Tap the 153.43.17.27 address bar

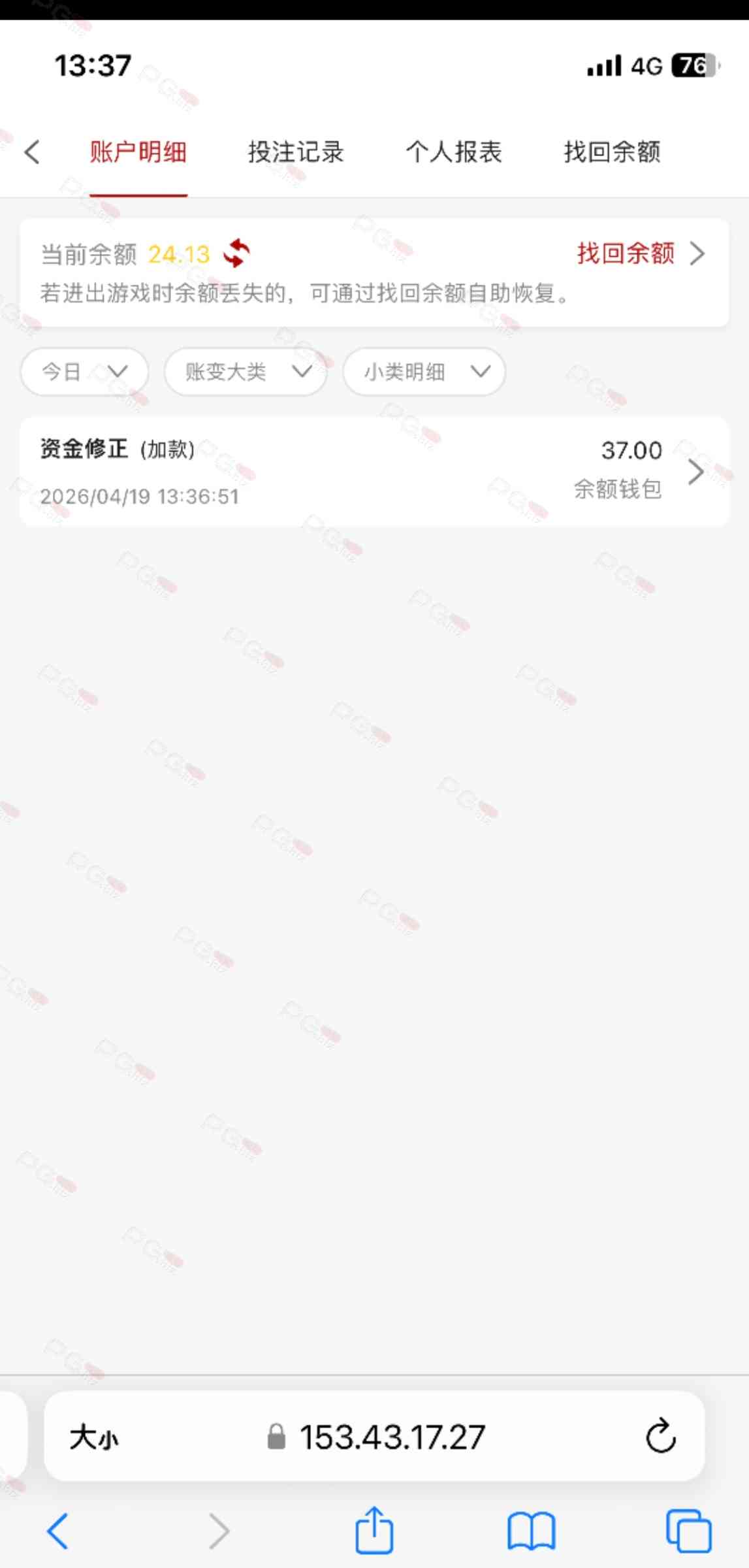click(392, 1437)
